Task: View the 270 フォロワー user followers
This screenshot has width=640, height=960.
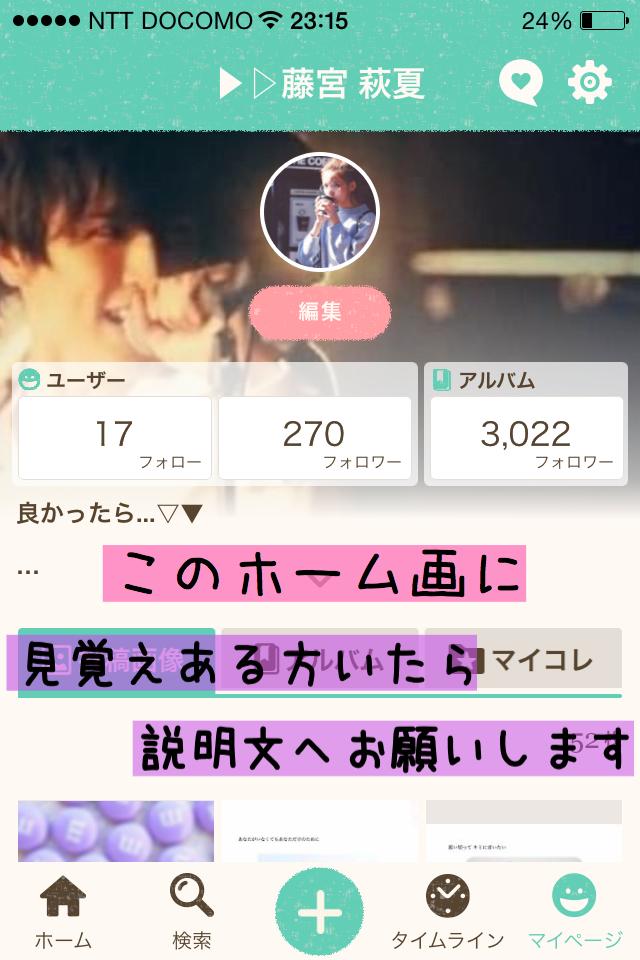Action: [315, 438]
